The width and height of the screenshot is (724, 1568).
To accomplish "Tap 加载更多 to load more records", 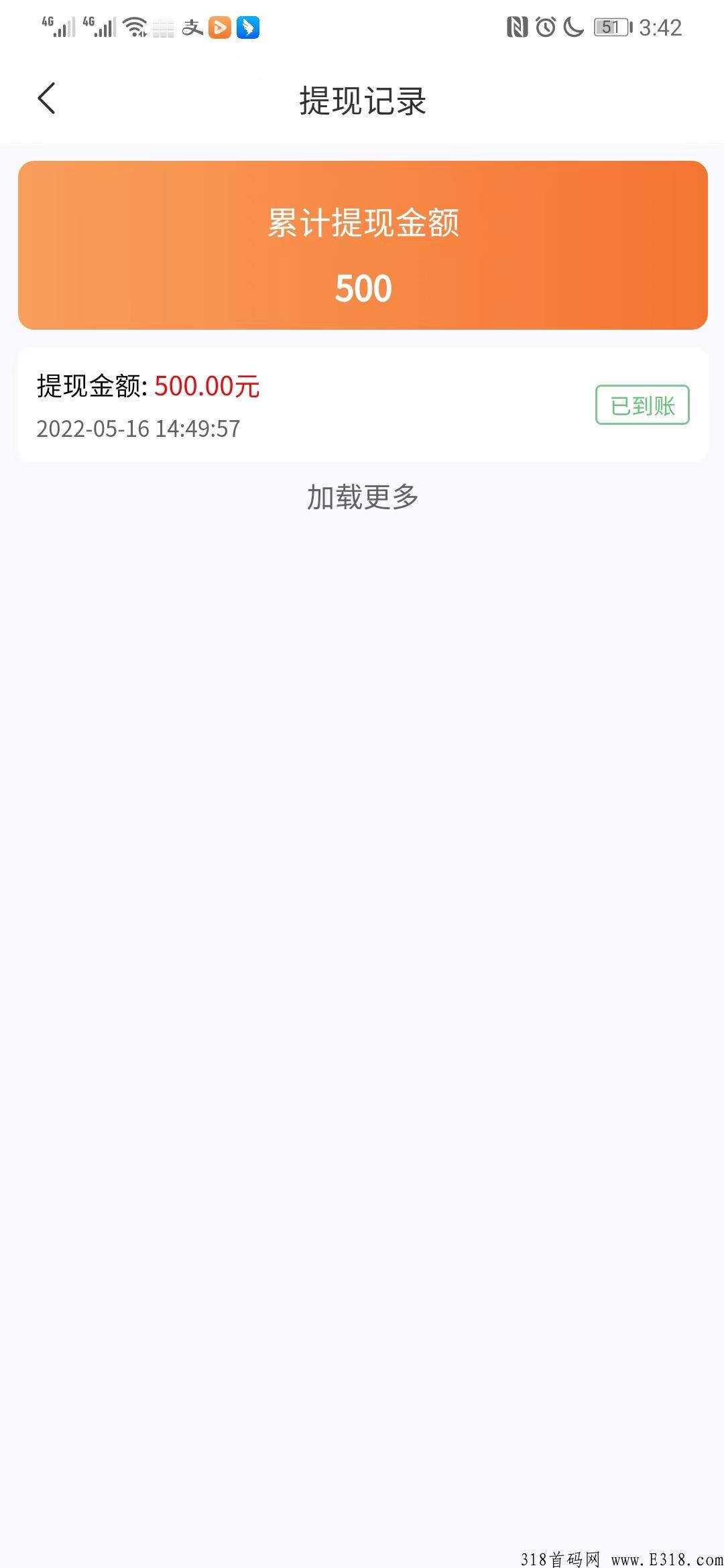I will pos(363,497).
